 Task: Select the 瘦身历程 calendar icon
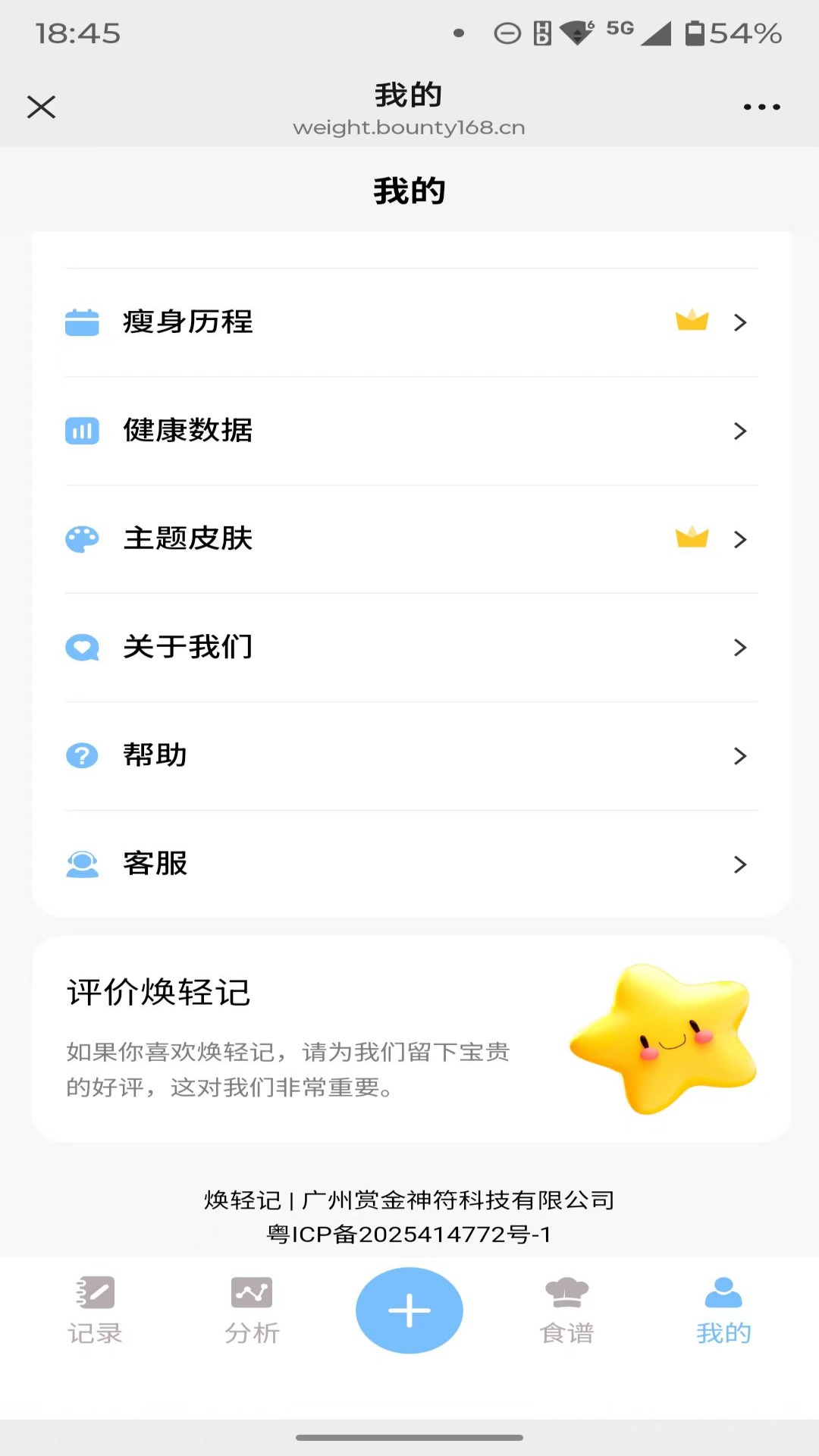pyautogui.click(x=83, y=322)
